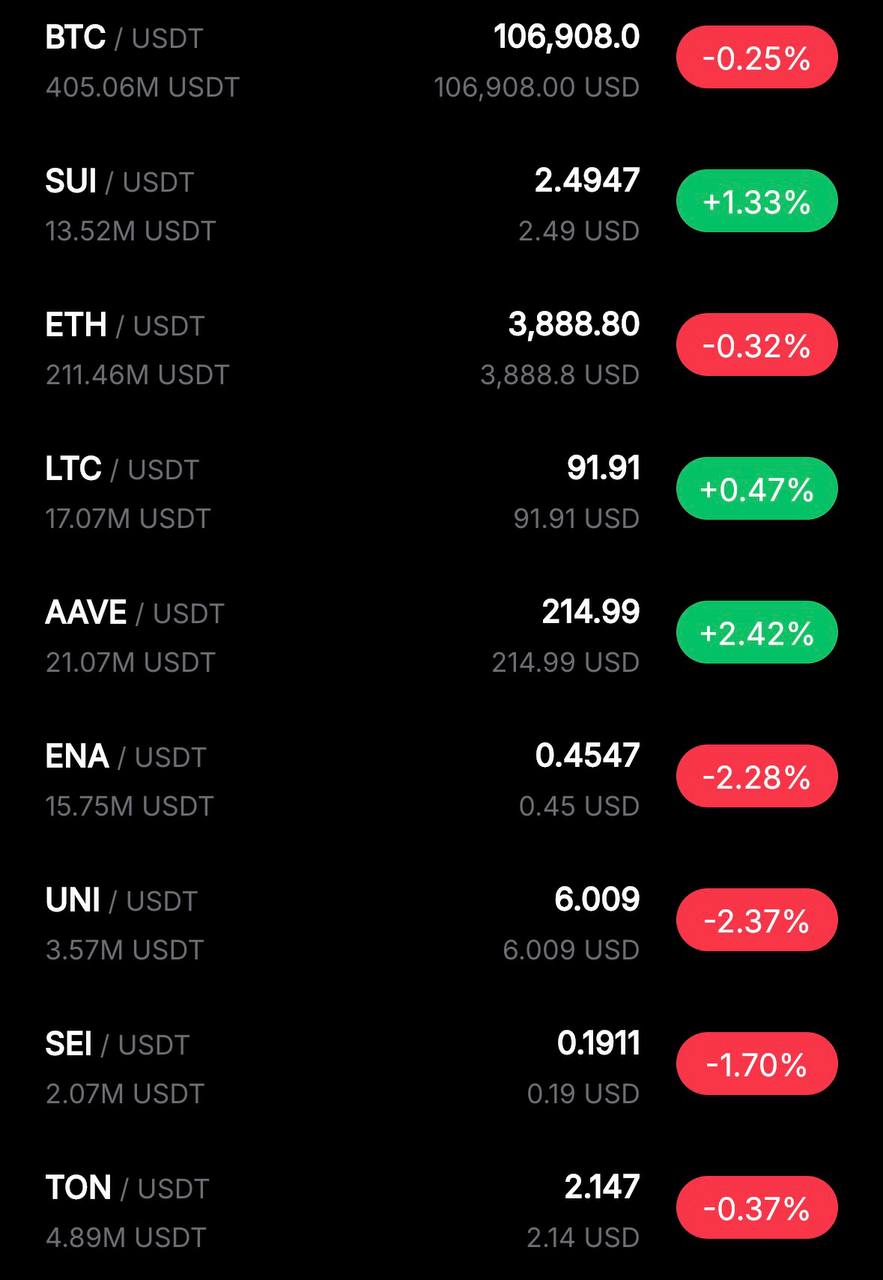
Task: Choose the UNI / USDT listing
Action: click(x=122, y=901)
